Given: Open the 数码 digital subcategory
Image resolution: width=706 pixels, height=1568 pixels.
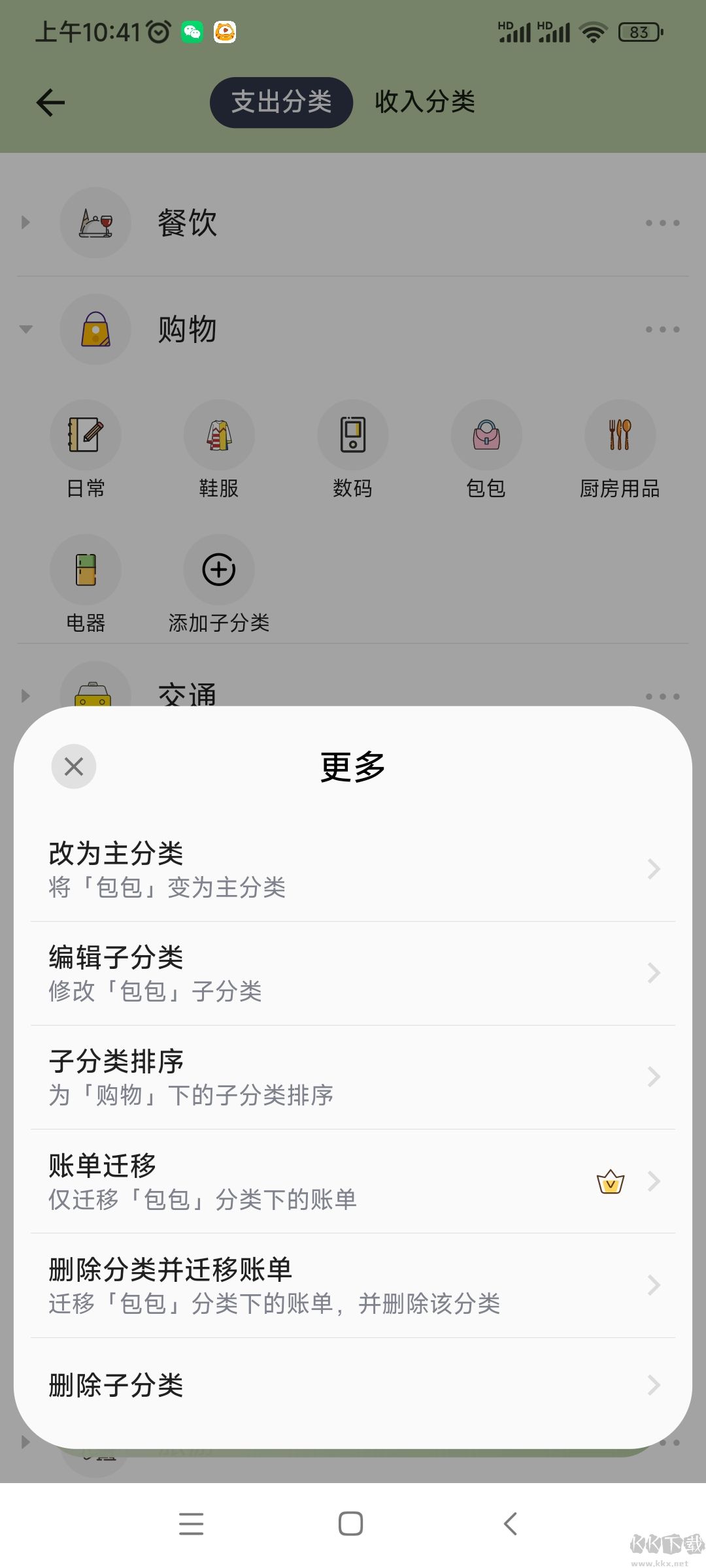Looking at the screenshot, I should (x=352, y=434).
